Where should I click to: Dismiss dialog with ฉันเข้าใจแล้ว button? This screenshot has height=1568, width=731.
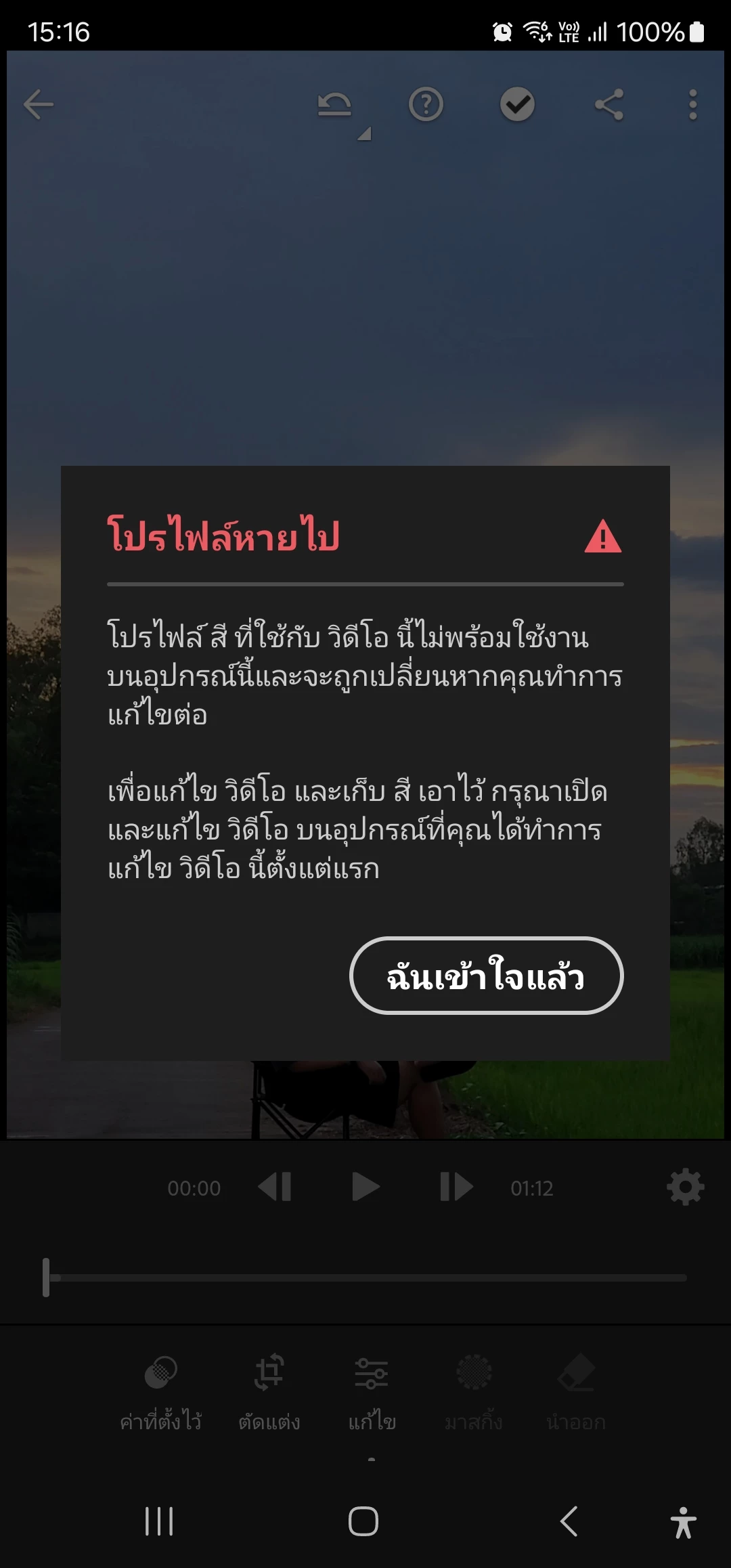point(486,976)
